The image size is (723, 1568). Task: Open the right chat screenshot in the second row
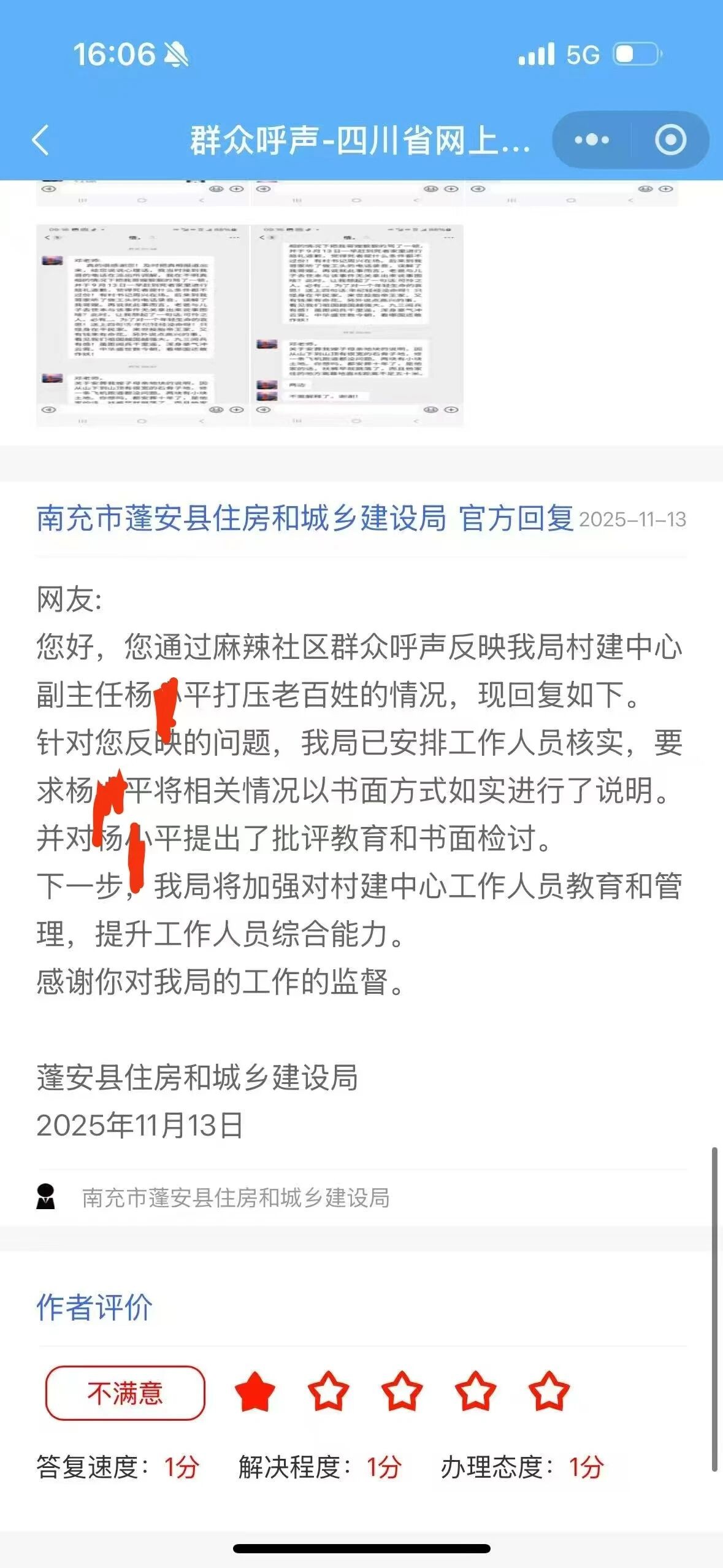(358, 325)
